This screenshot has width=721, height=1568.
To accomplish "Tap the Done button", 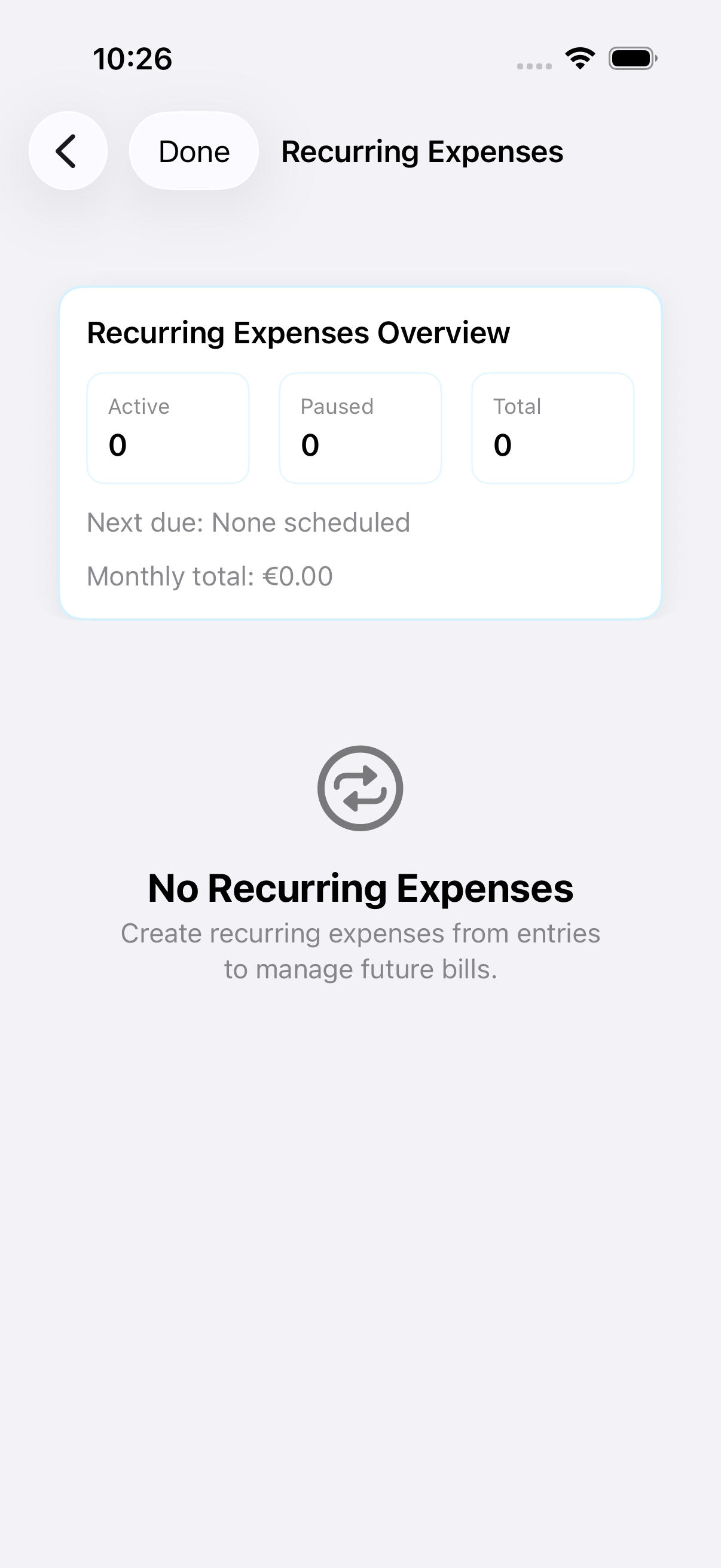I will (194, 151).
